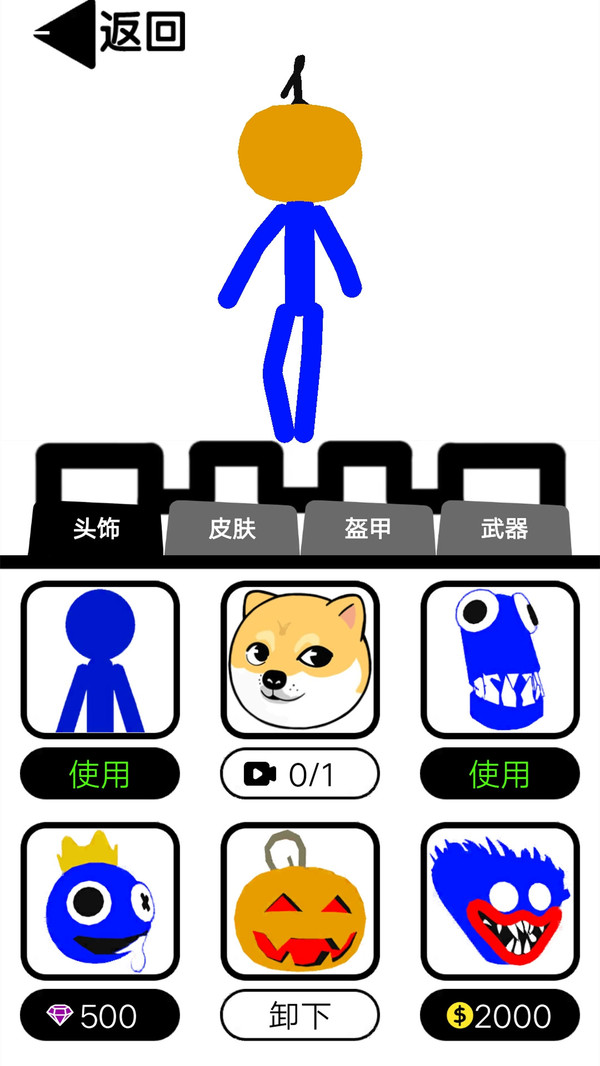600x1066 pixels.
Task: Buy the crowned blue head for 500 gems
Action: click(100, 1016)
